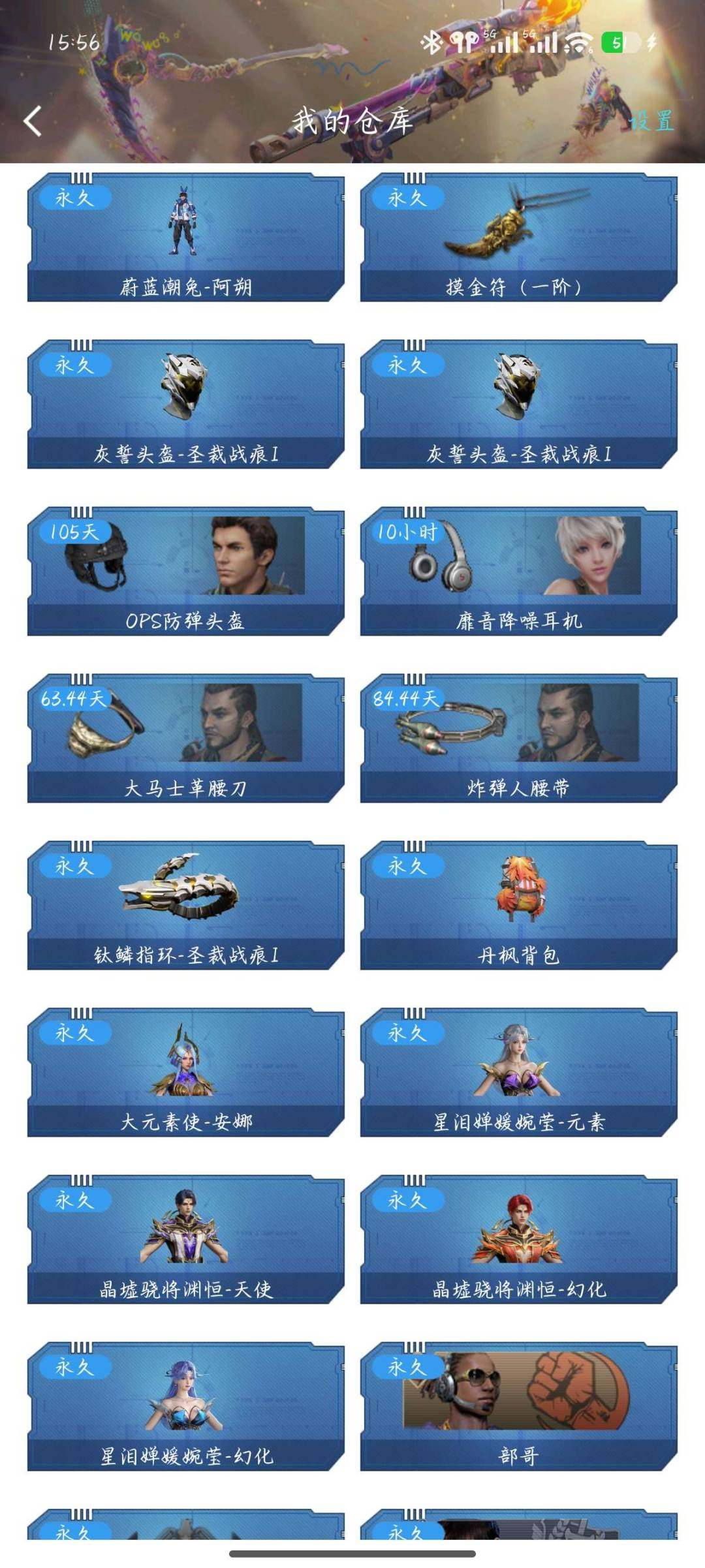Open the 靡音降噪耳机 card
The image size is (705, 1568).
click(518, 571)
